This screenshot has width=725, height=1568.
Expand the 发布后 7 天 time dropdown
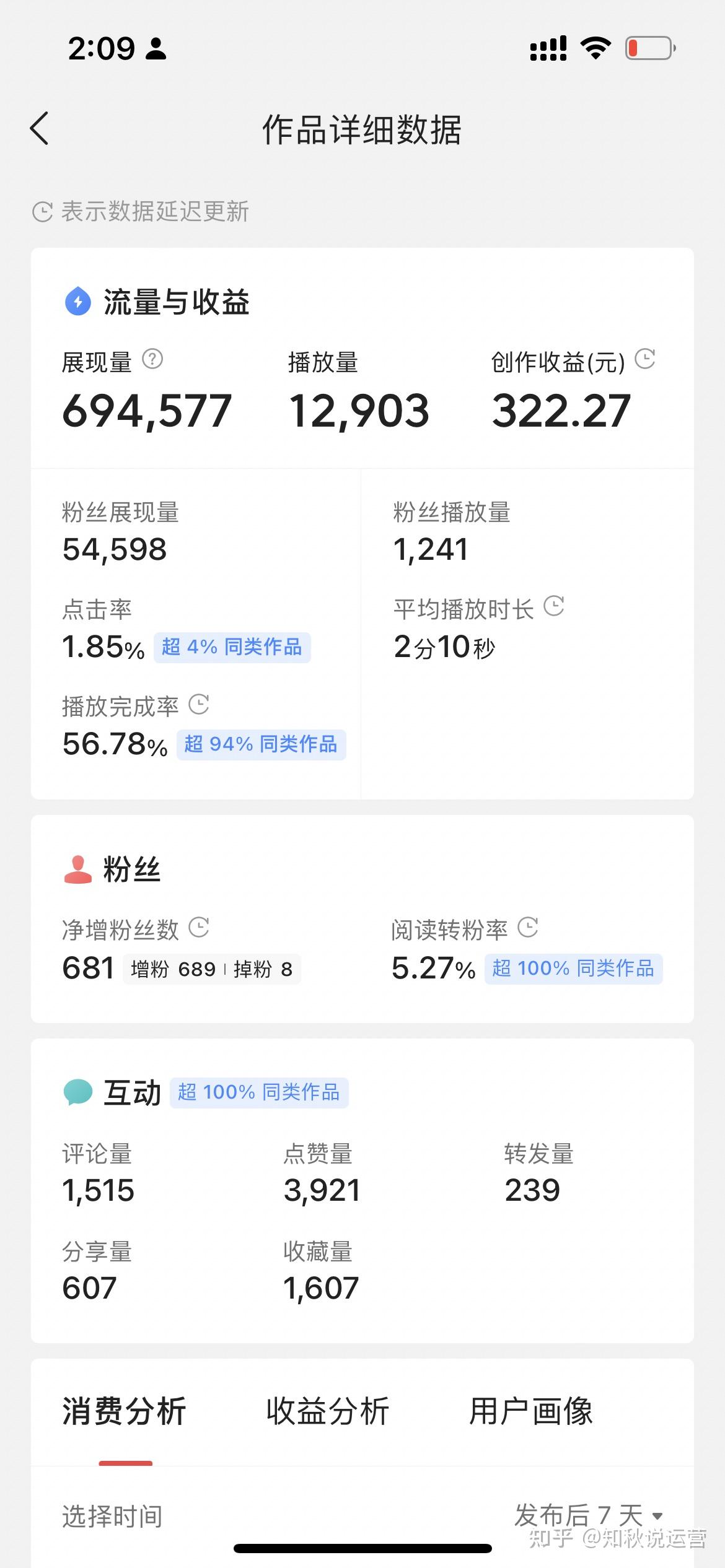(x=589, y=1515)
